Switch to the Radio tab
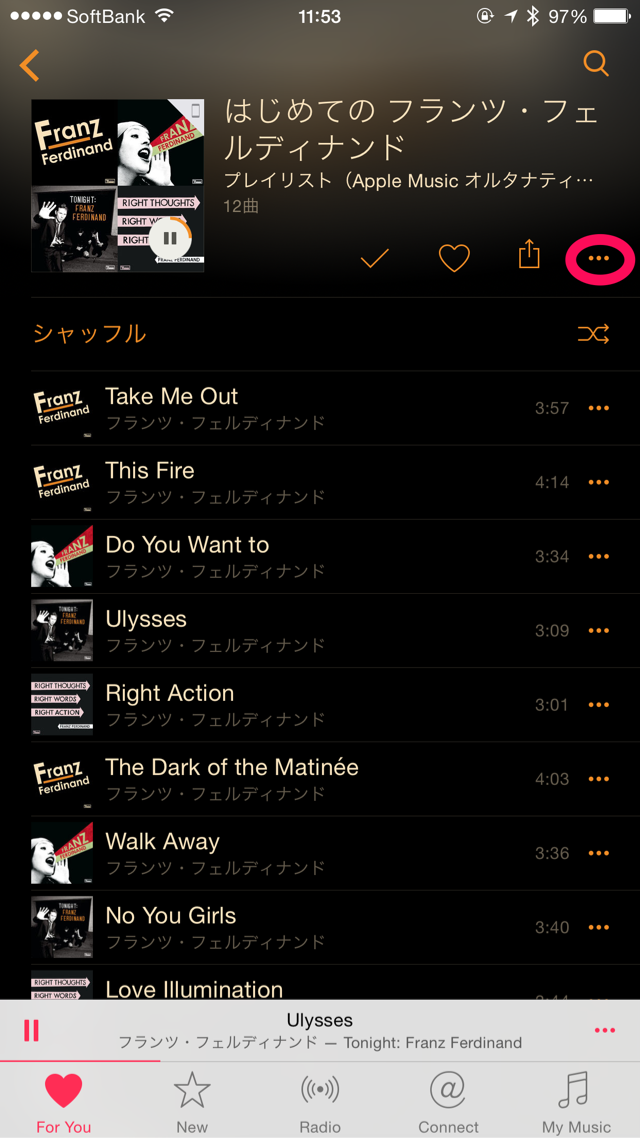Screen dimensions: 640x1138 click(x=320, y=1102)
